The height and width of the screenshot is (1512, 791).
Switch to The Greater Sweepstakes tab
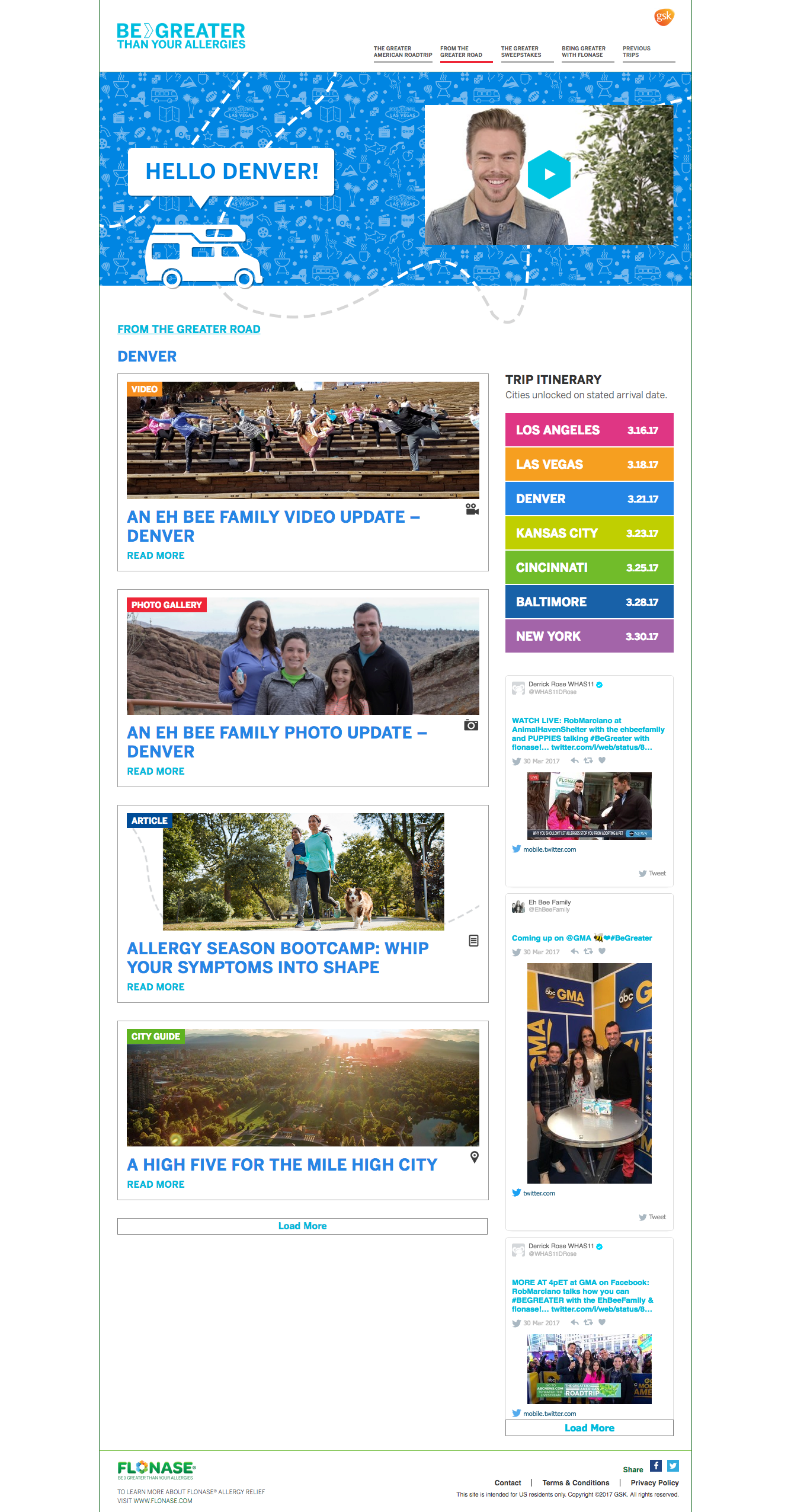point(521,52)
